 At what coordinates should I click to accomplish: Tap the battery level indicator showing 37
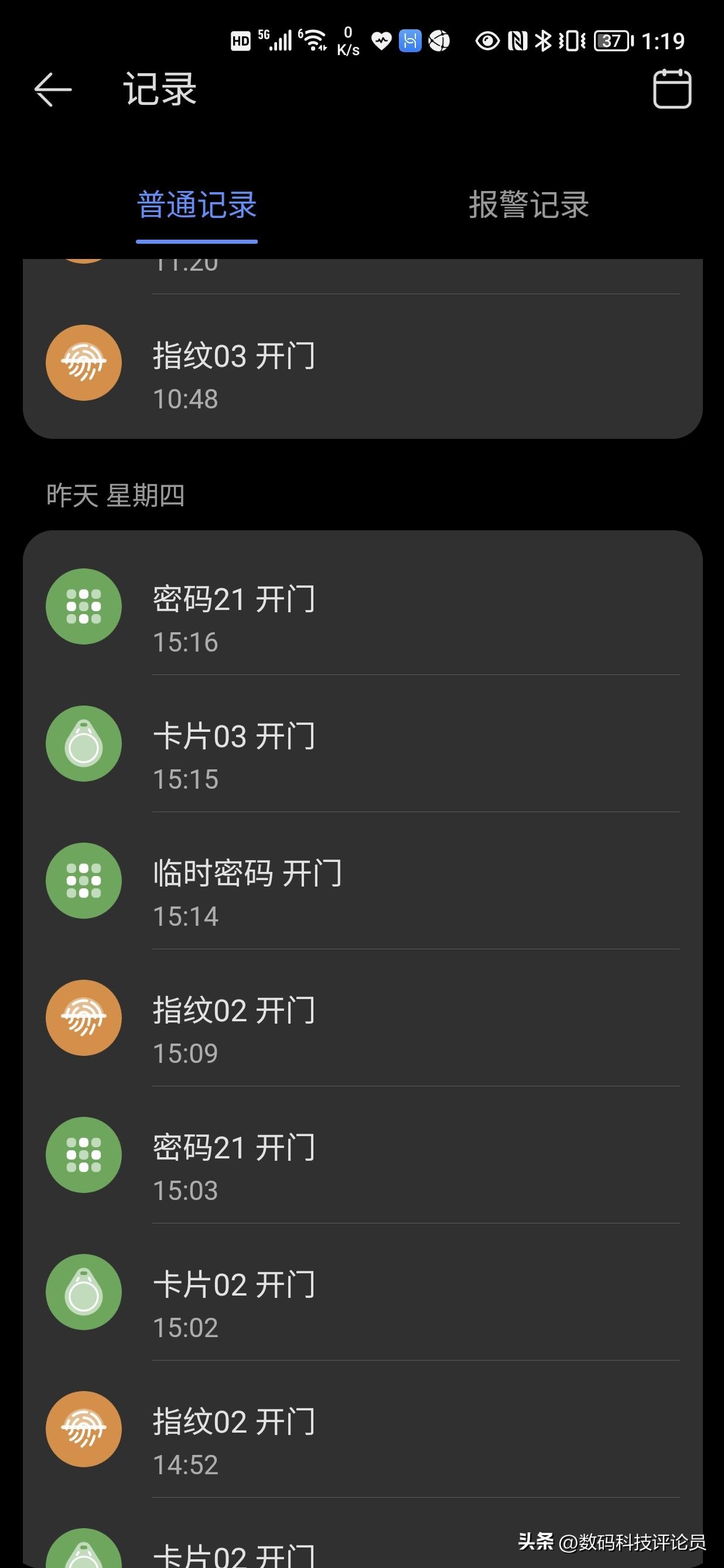click(612, 41)
